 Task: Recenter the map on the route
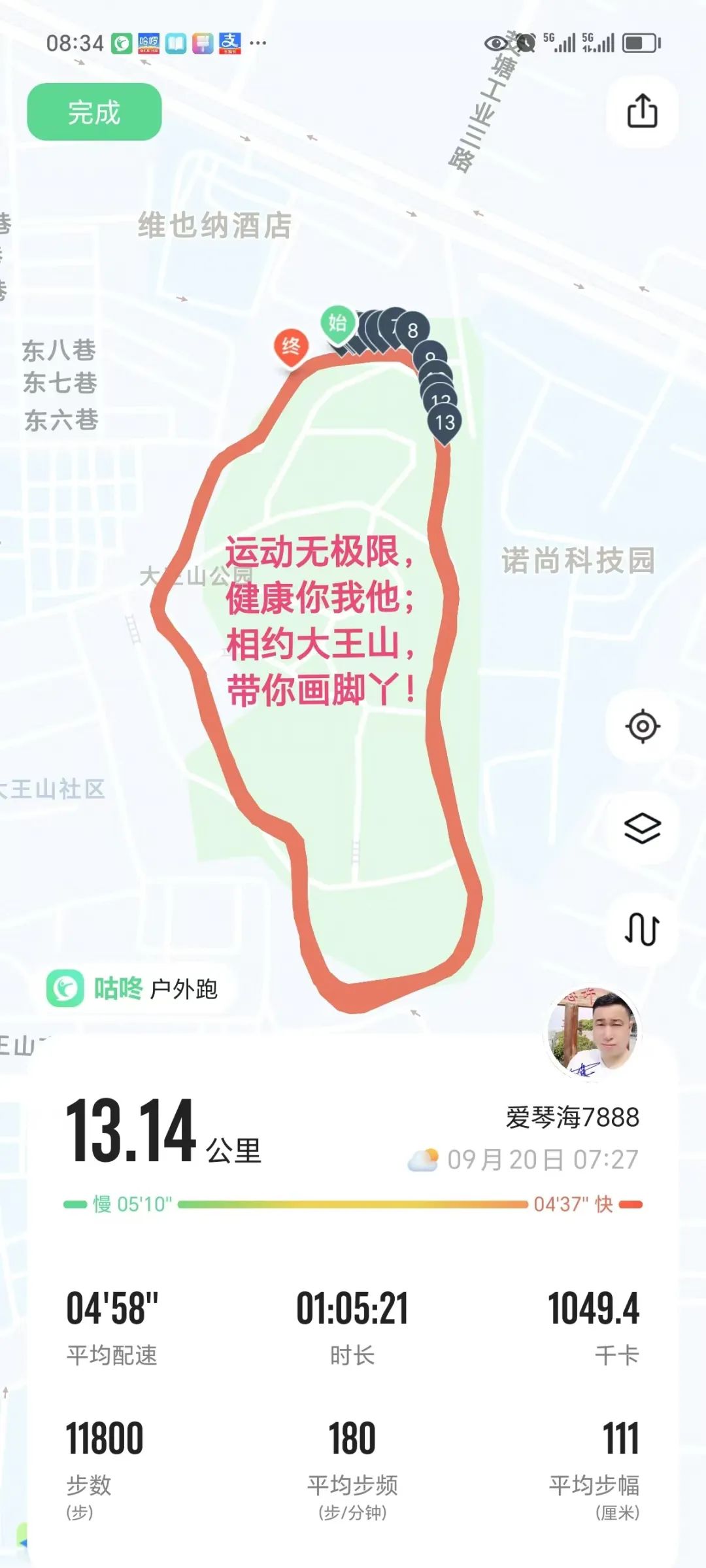[x=642, y=726]
